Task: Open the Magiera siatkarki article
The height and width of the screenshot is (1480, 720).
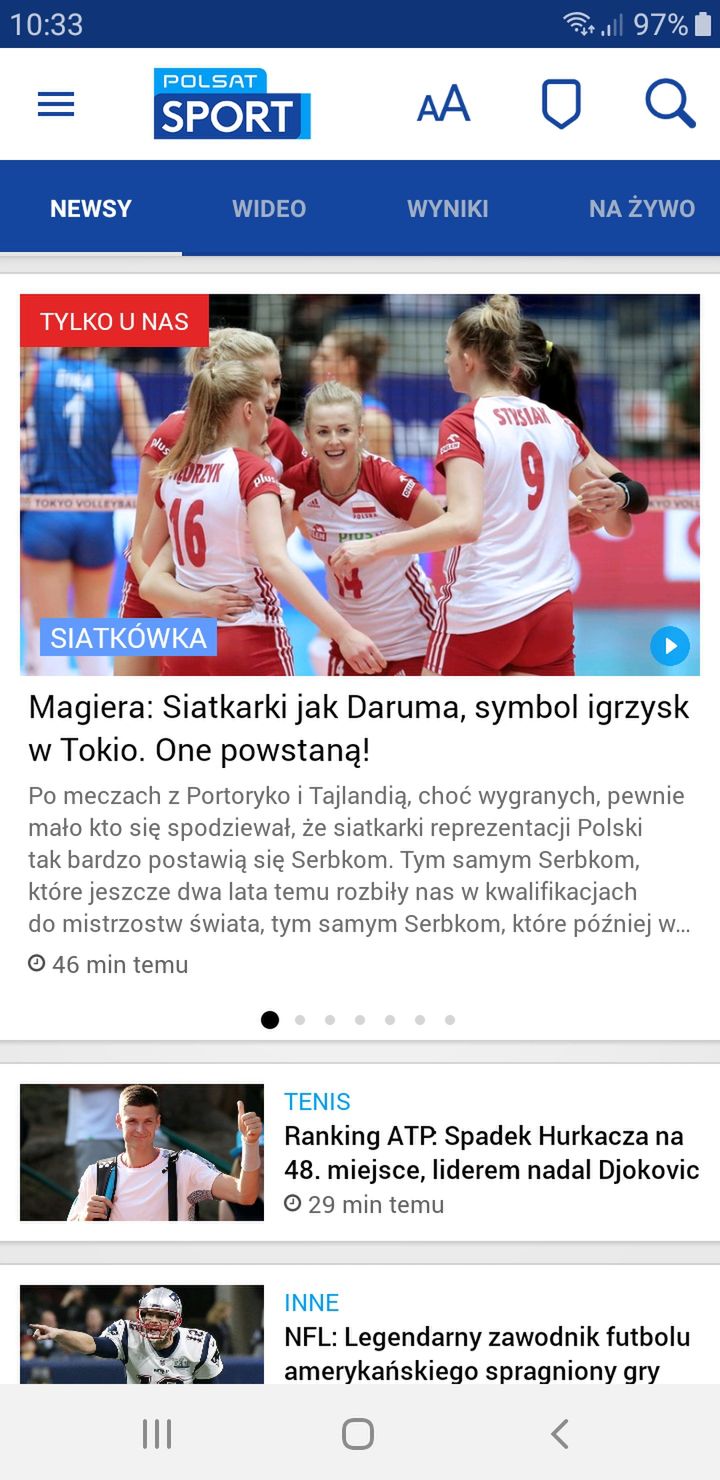Action: tap(359, 728)
